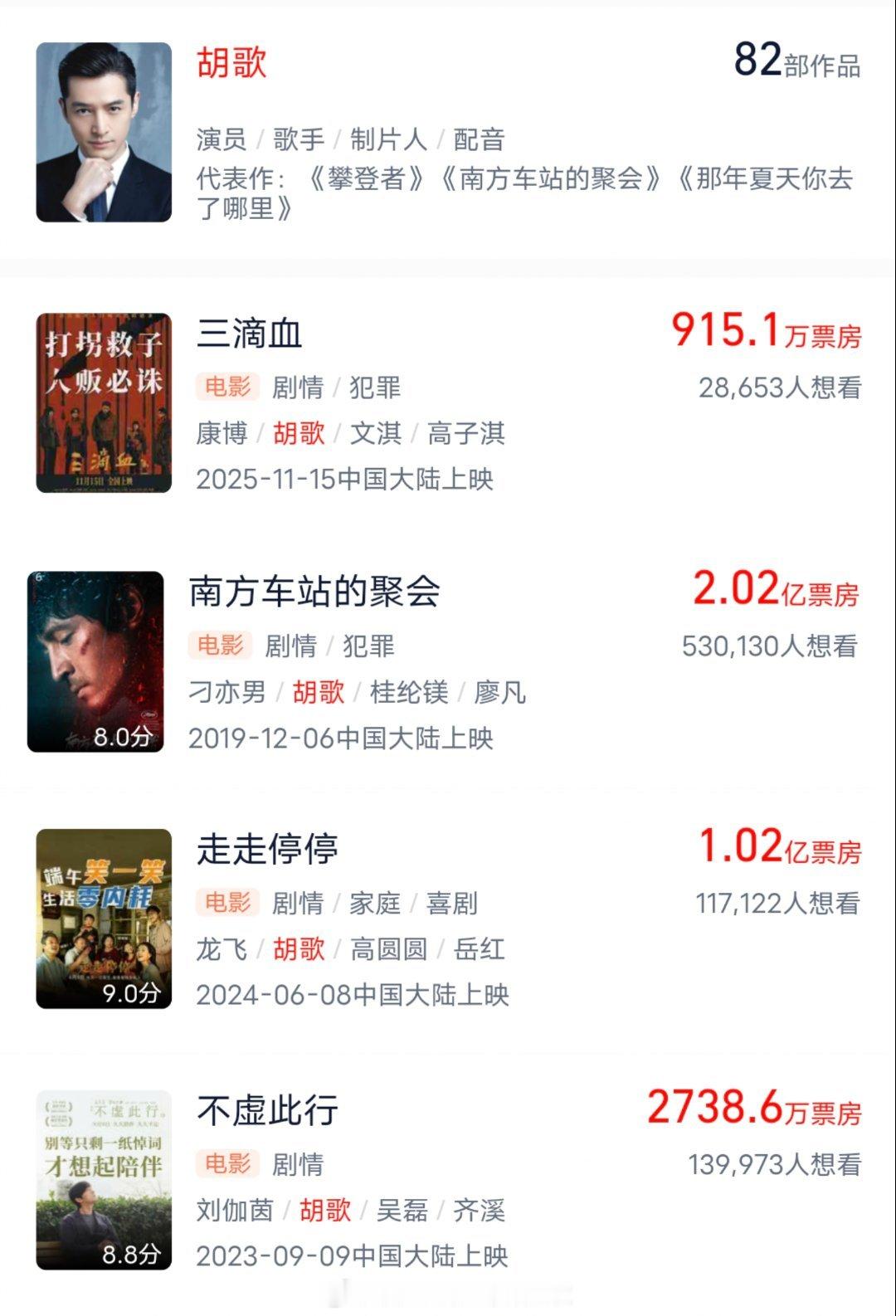896x1316 pixels.
Task: Go to the 不虚此行 movie page
Action: click(267, 1110)
